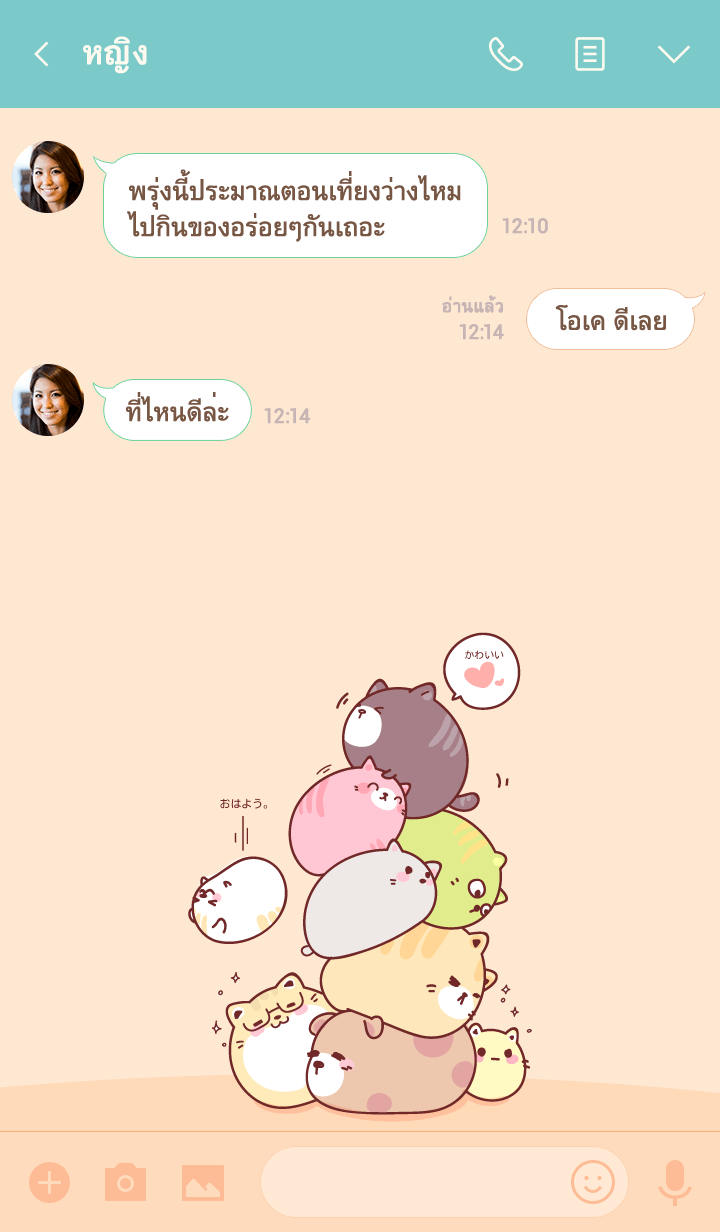Open the plus attachment menu
Screen dimensions: 720x1232
(x=49, y=1182)
